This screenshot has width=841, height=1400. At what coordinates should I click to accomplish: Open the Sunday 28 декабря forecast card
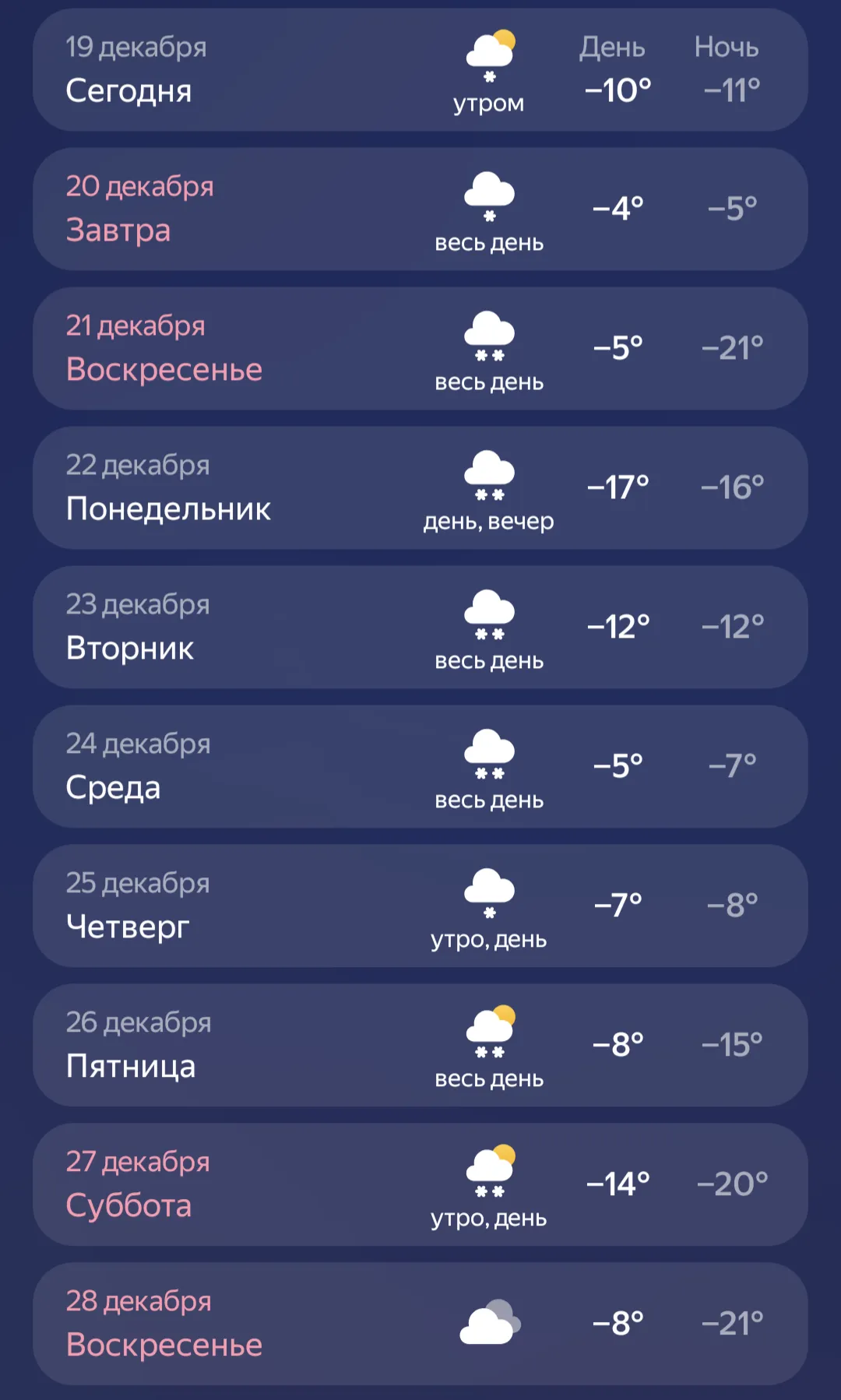(420, 1324)
